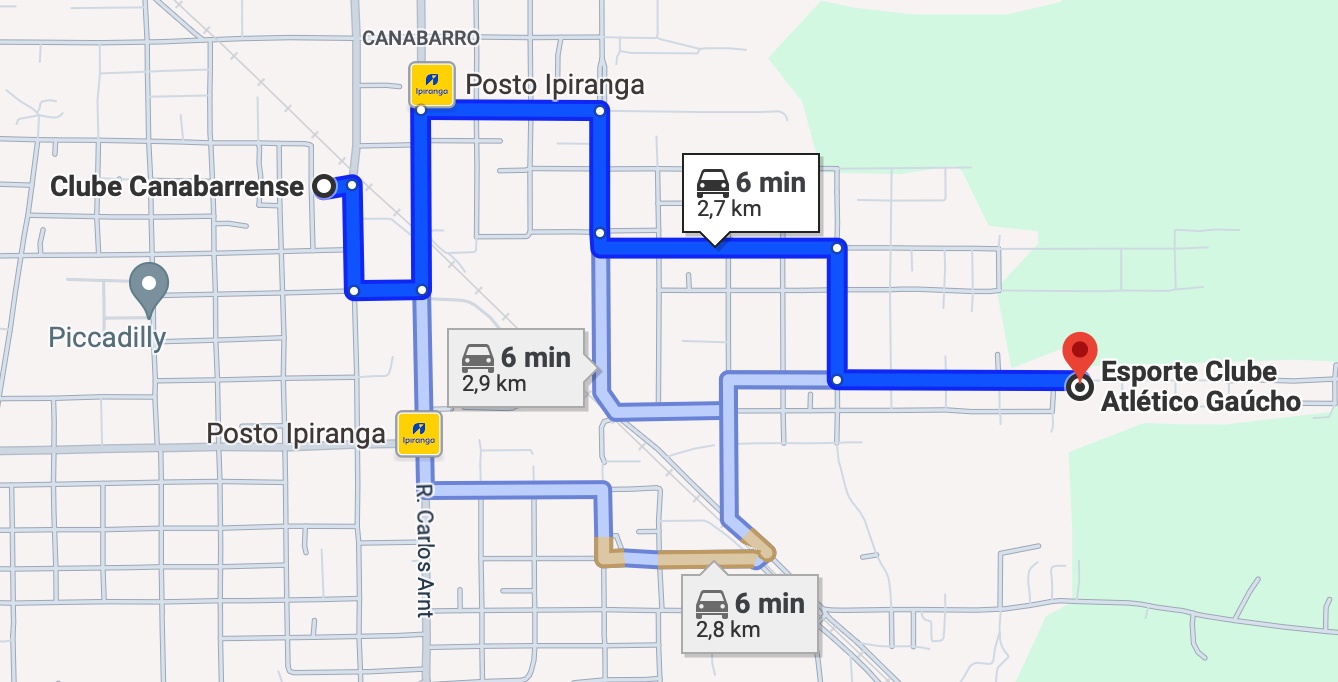Select the 2,8 km alternative route
The image size is (1338, 682).
[x=749, y=614]
